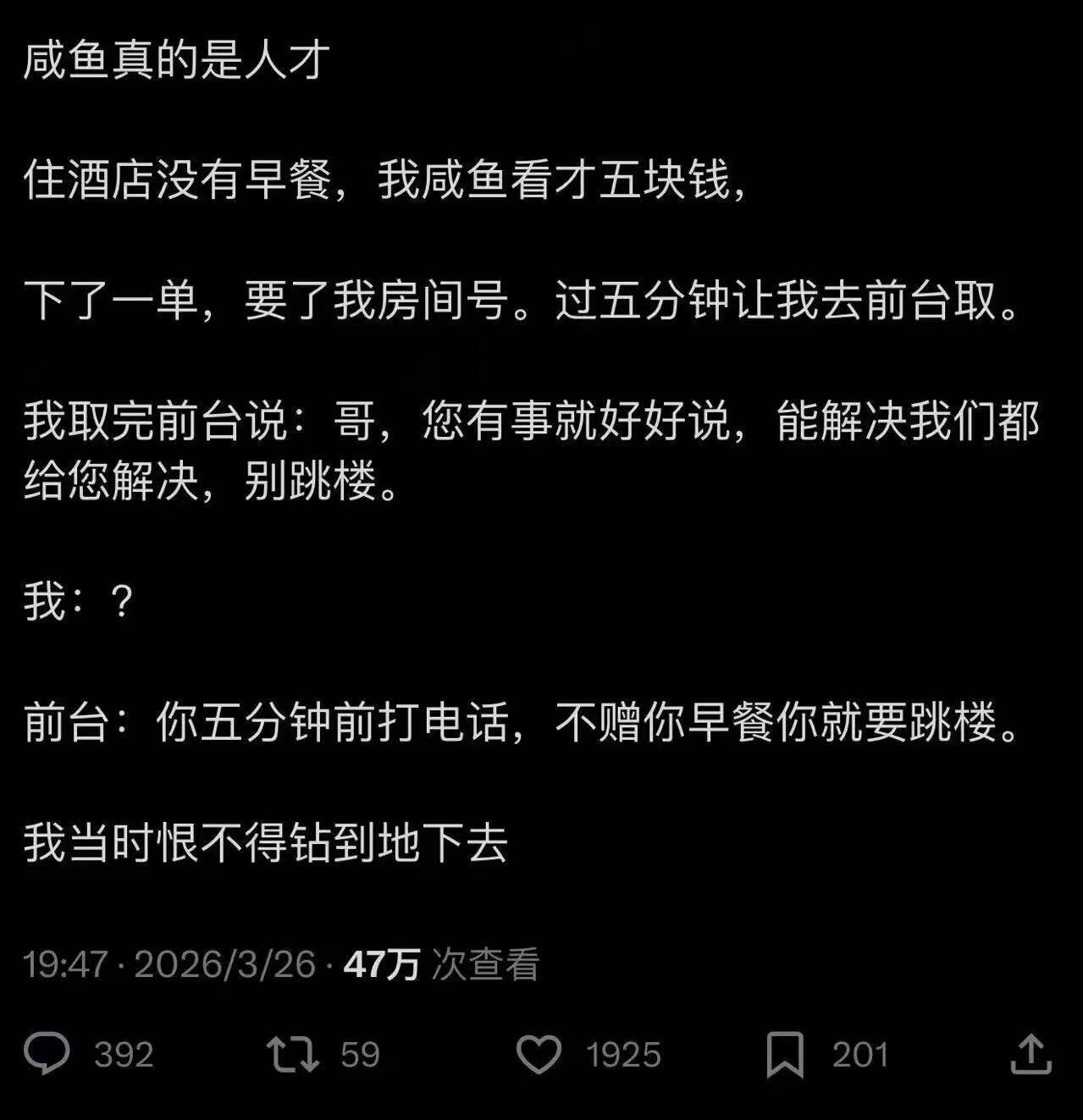Screen dimensions: 1083x1120
Task: Click the 次查看 views label
Action: [489, 963]
